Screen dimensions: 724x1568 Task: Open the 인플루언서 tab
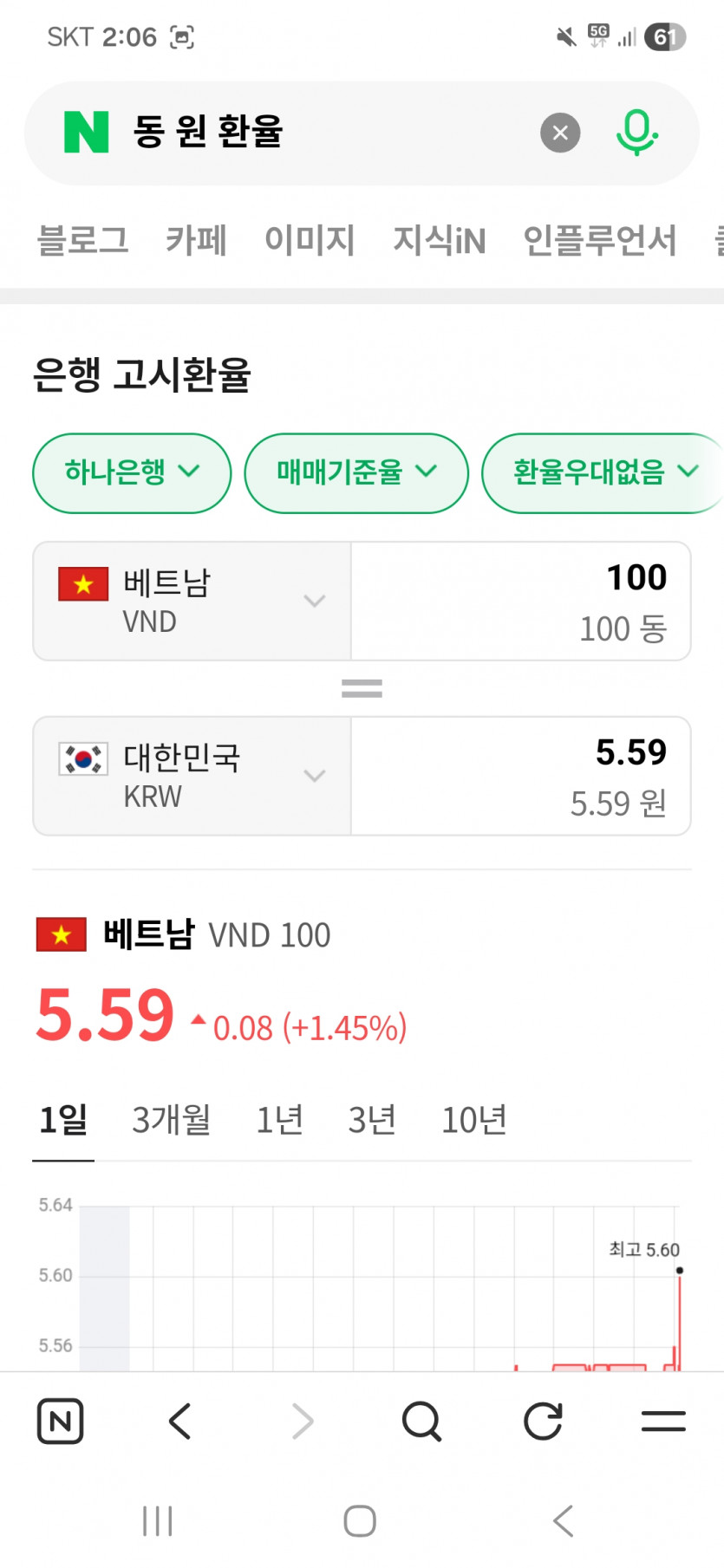coord(599,240)
